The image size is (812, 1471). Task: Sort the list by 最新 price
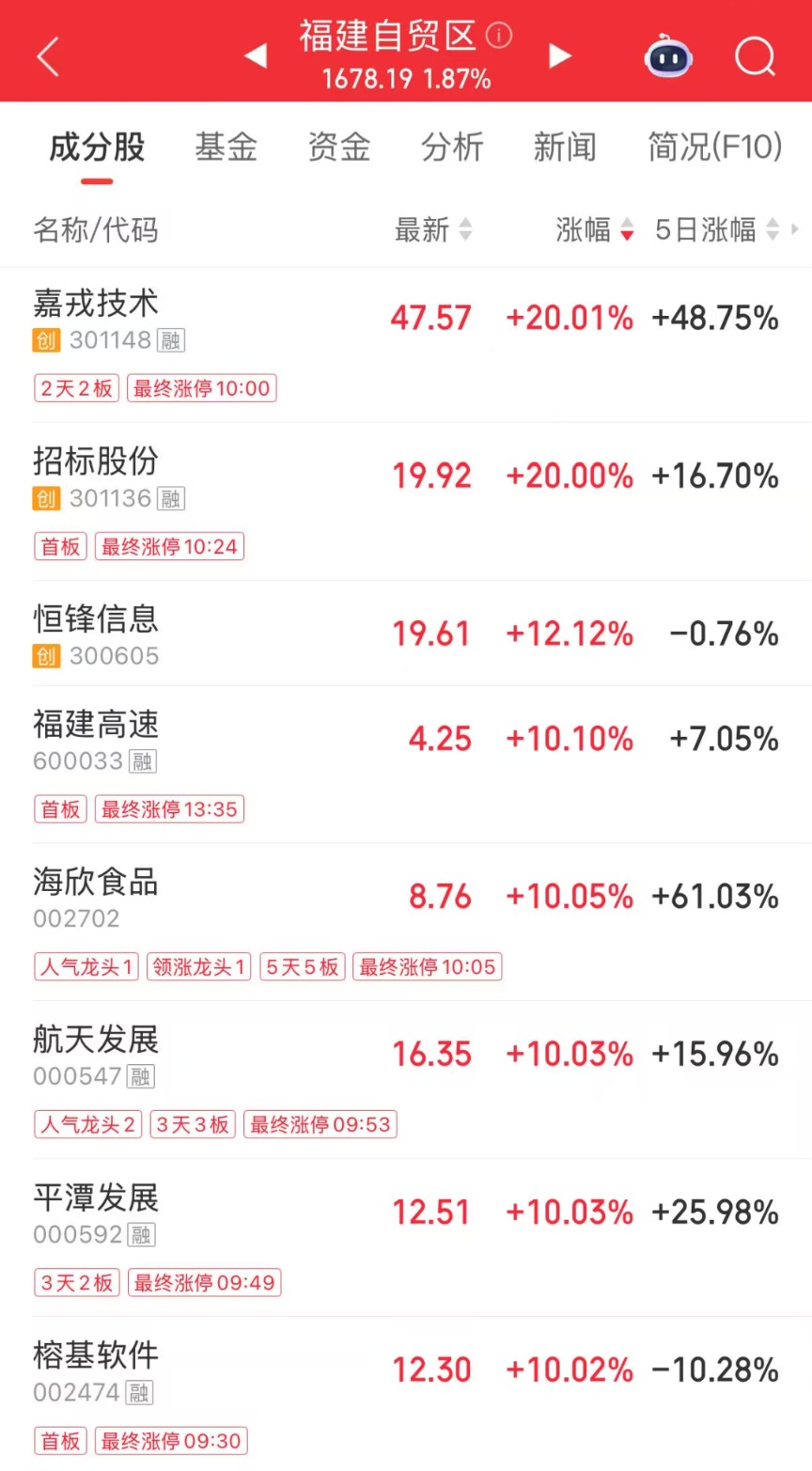(432, 230)
